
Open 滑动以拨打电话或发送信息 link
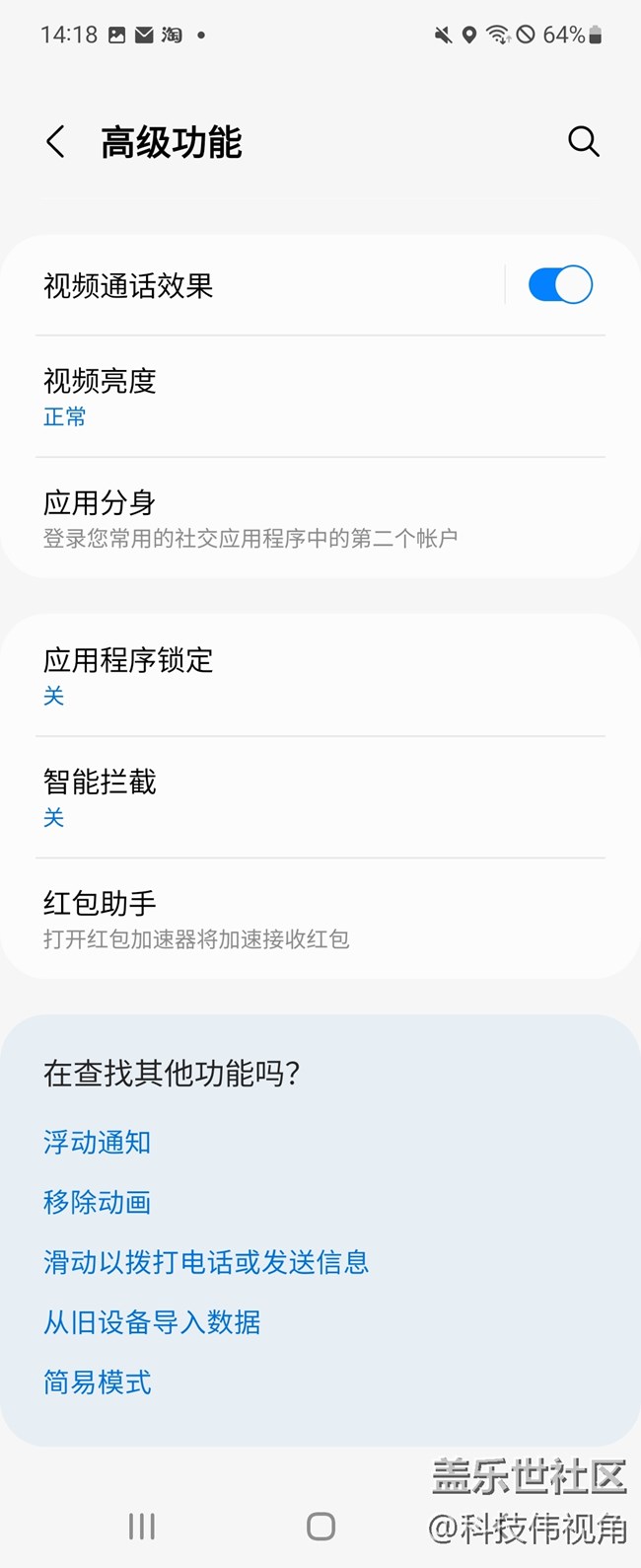tap(205, 1262)
